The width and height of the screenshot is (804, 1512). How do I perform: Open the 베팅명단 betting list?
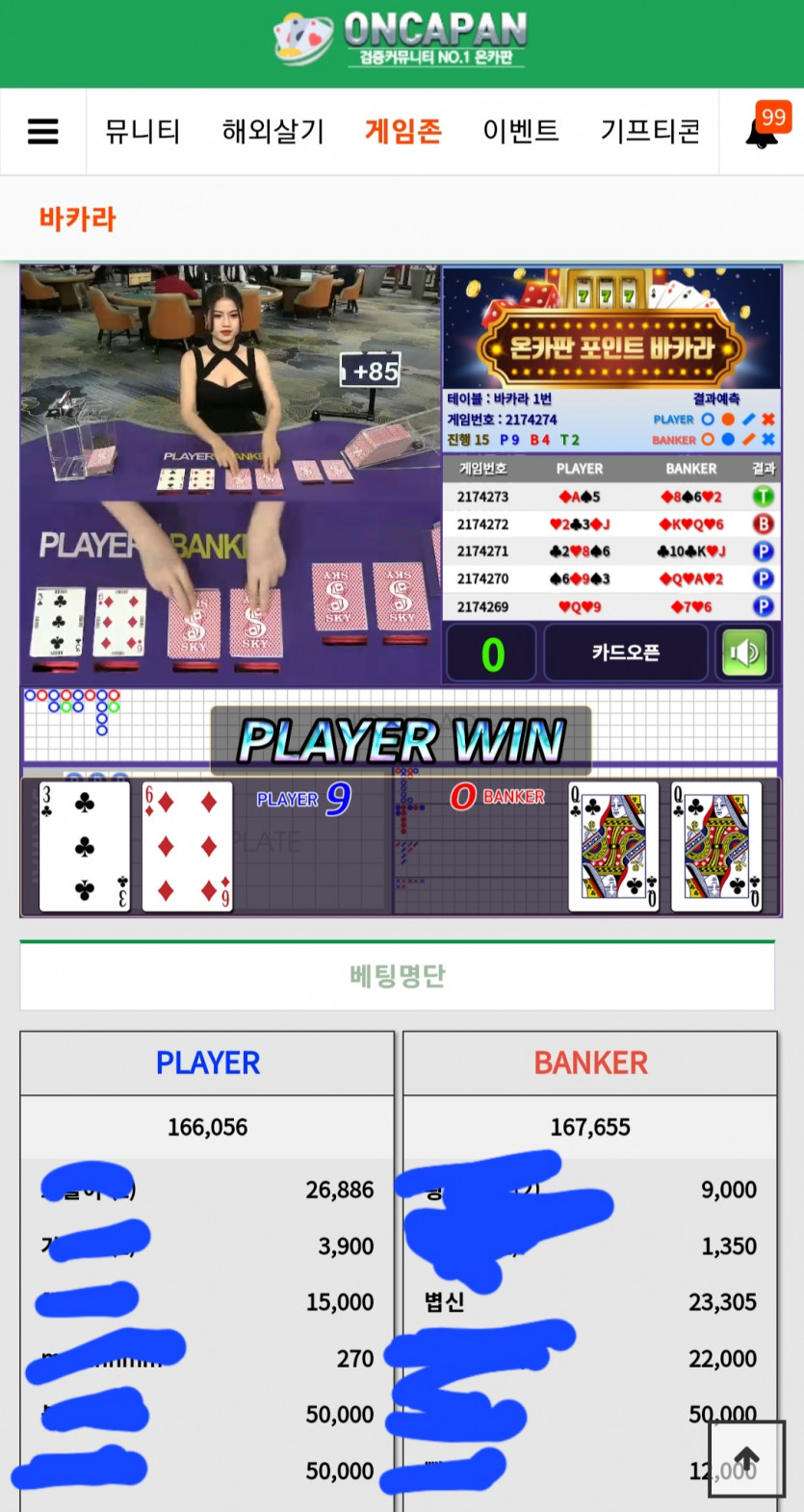(397, 976)
